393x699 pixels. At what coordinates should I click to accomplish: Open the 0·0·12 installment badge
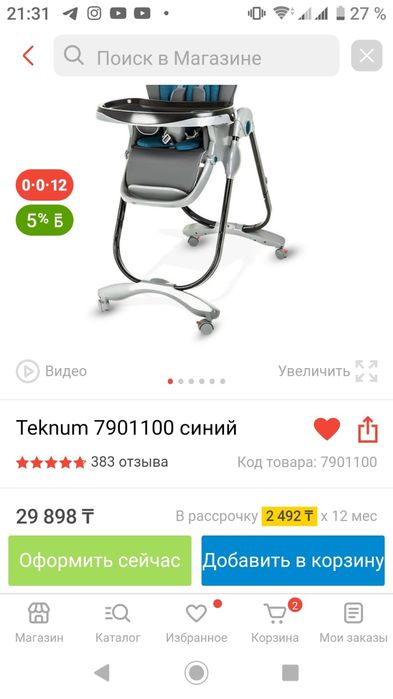45,185
